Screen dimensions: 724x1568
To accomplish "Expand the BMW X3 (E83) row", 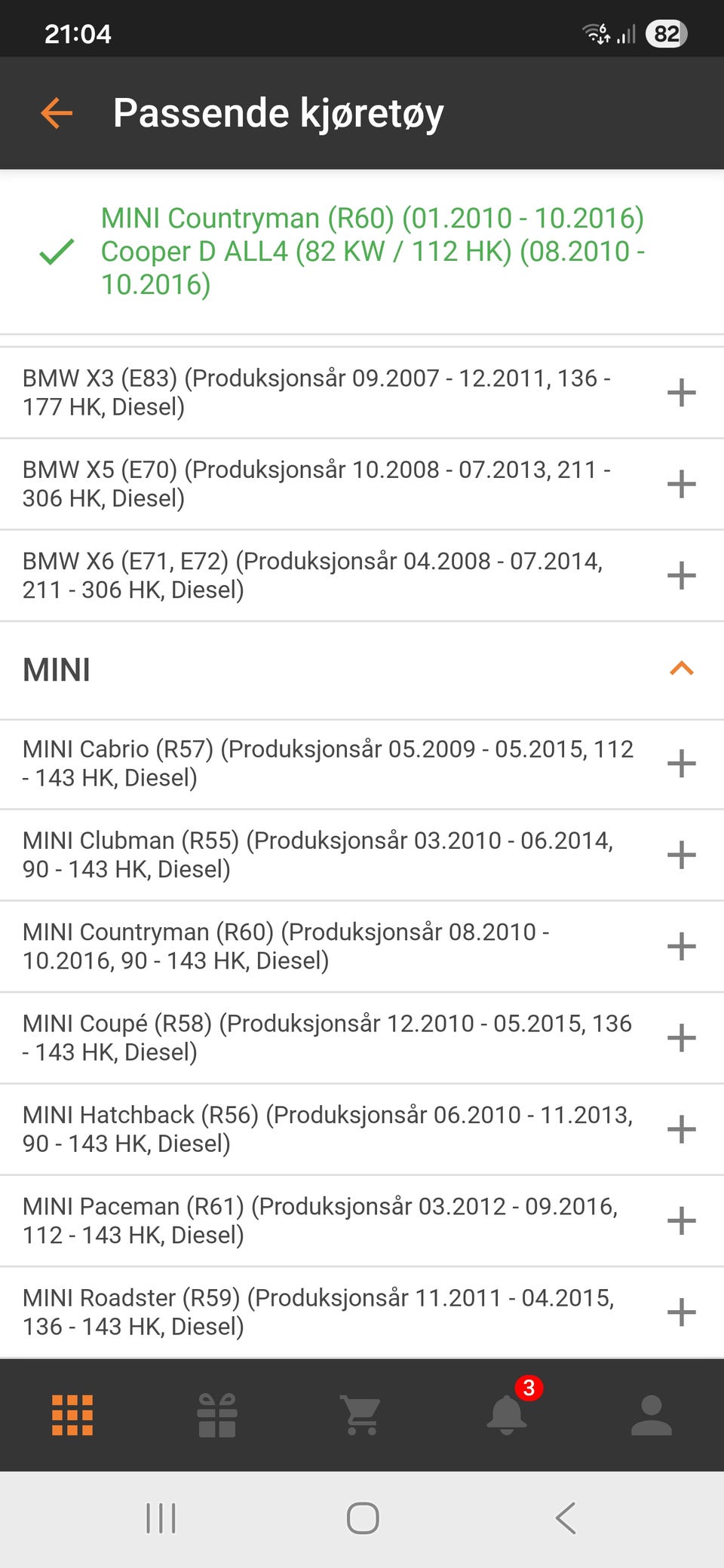I will click(x=681, y=393).
